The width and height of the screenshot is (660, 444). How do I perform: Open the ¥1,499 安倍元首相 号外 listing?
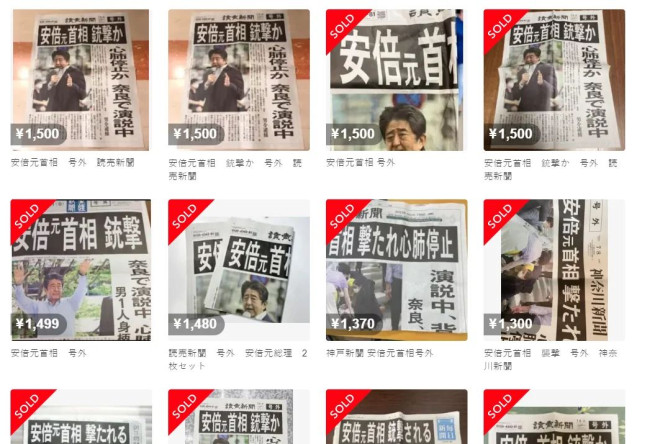click(81, 269)
